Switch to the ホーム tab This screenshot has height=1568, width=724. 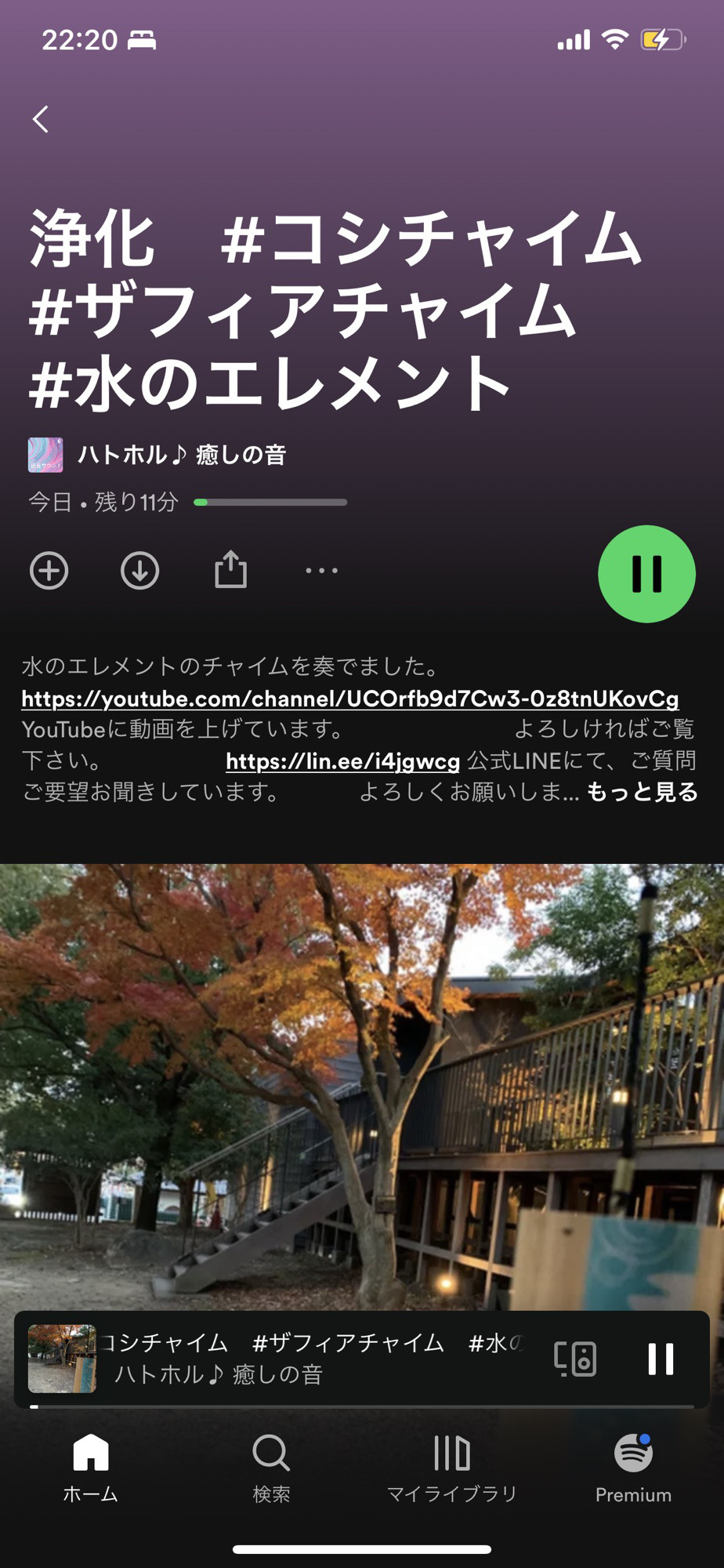click(x=91, y=1468)
